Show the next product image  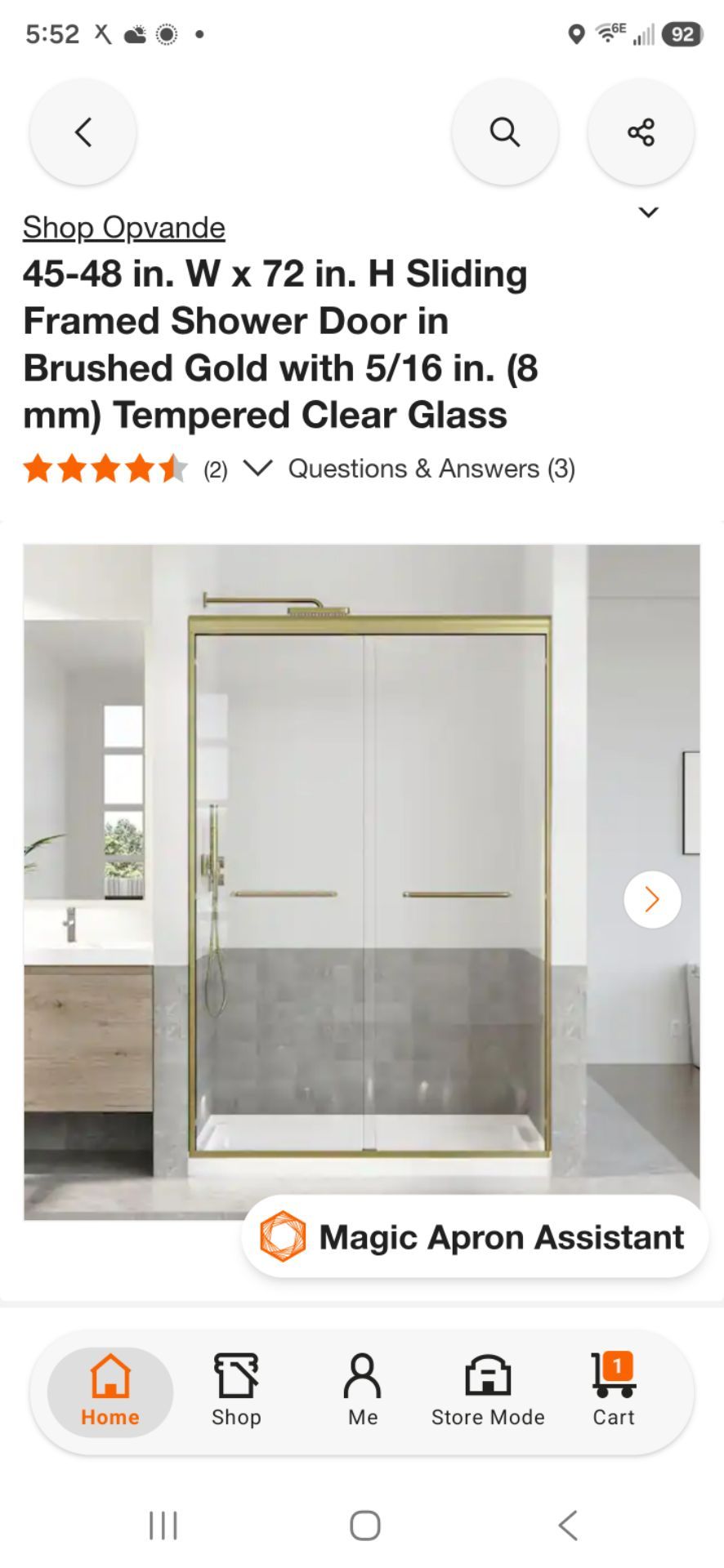click(652, 899)
